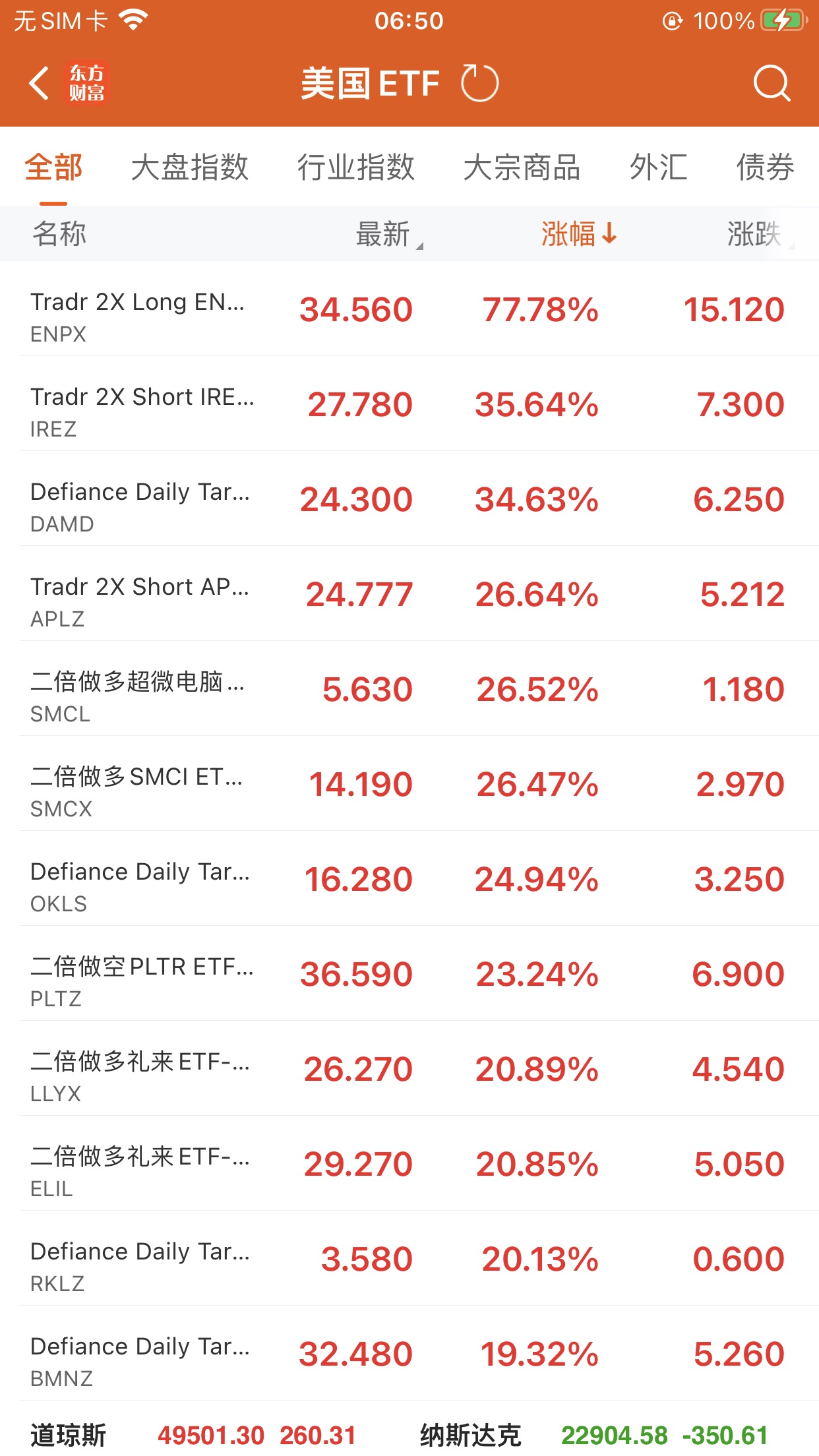Refresh the 美国ETF list

coord(479,84)
